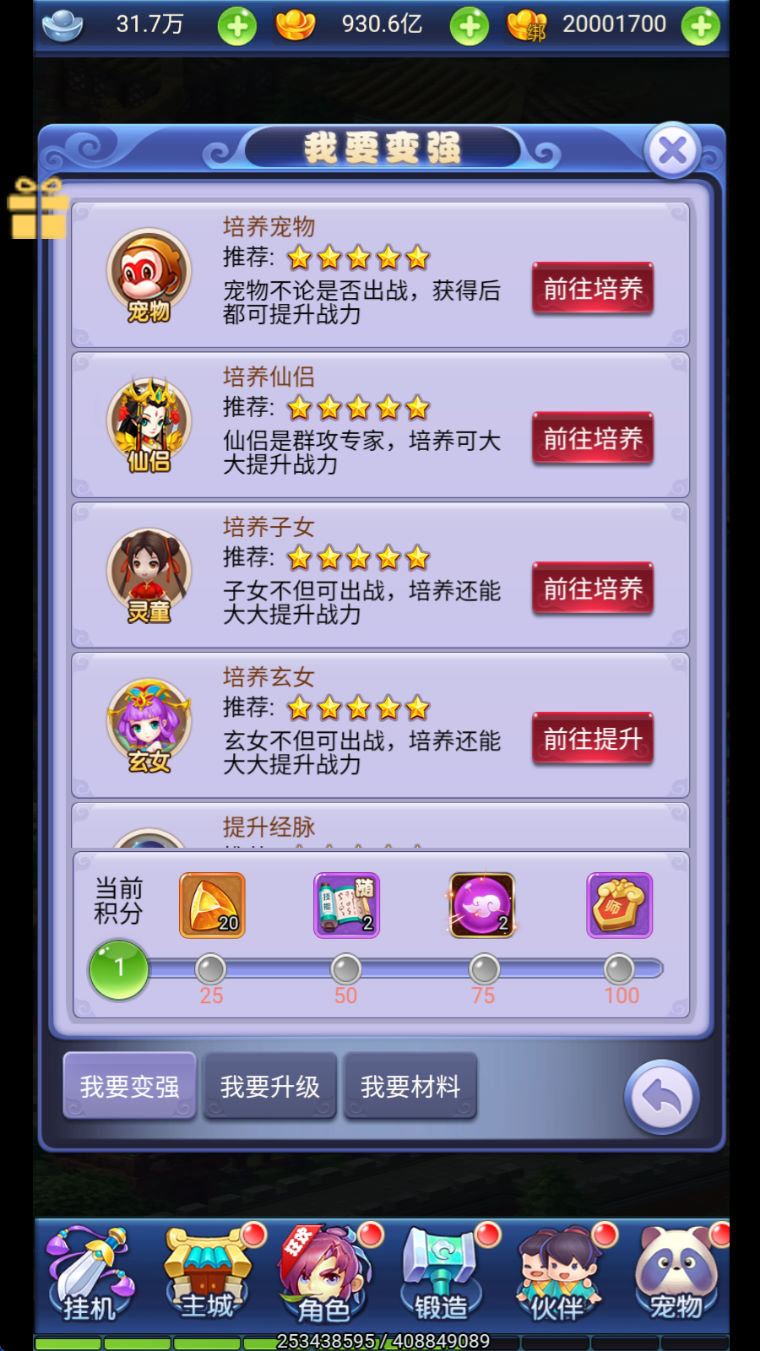Add silver with the first plus button
This screenshot has width=760, height=1351.
click(237, 26)
